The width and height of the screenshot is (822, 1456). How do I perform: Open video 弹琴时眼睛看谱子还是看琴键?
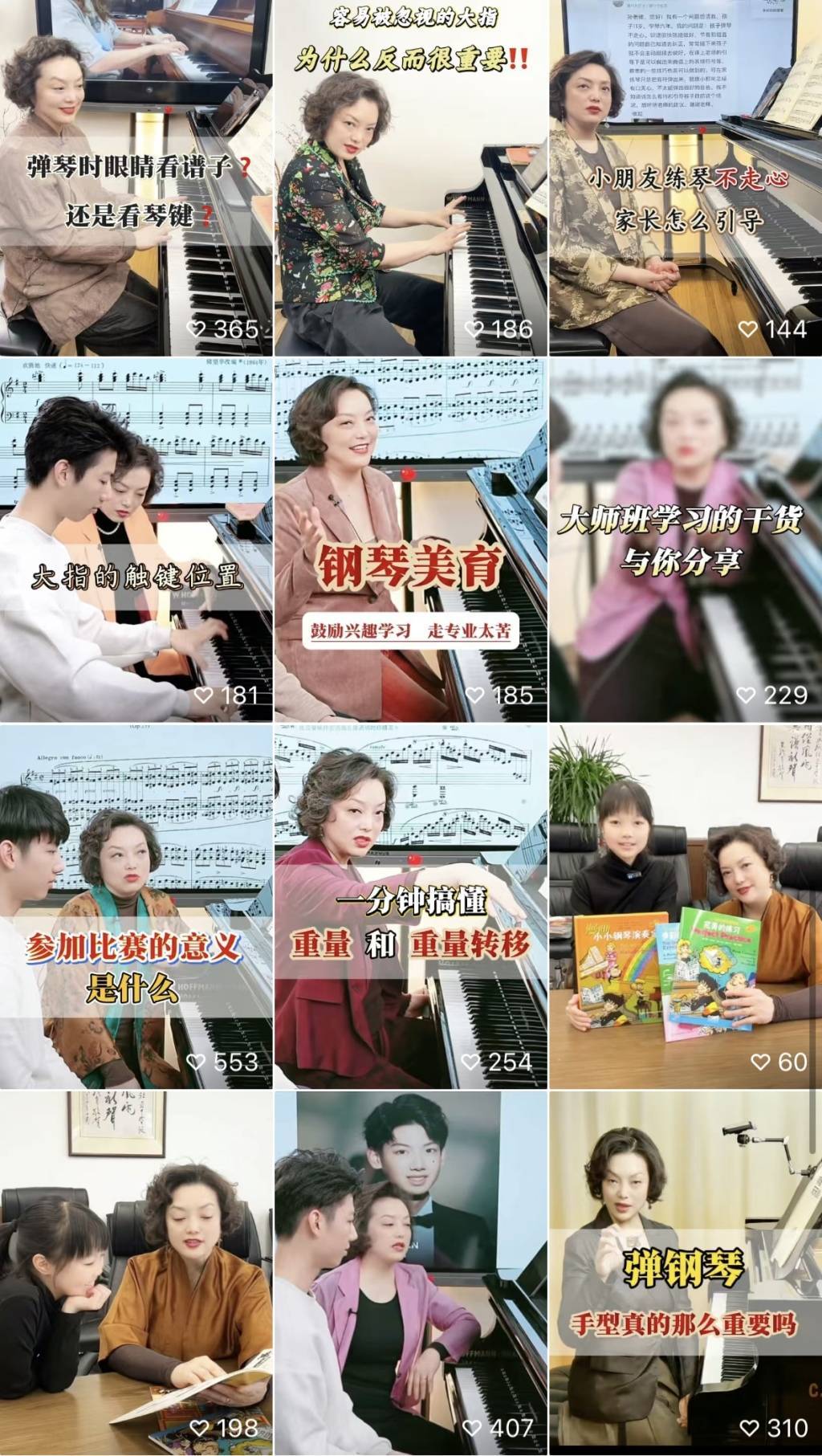pyautogui.click(x=136, y=178)
